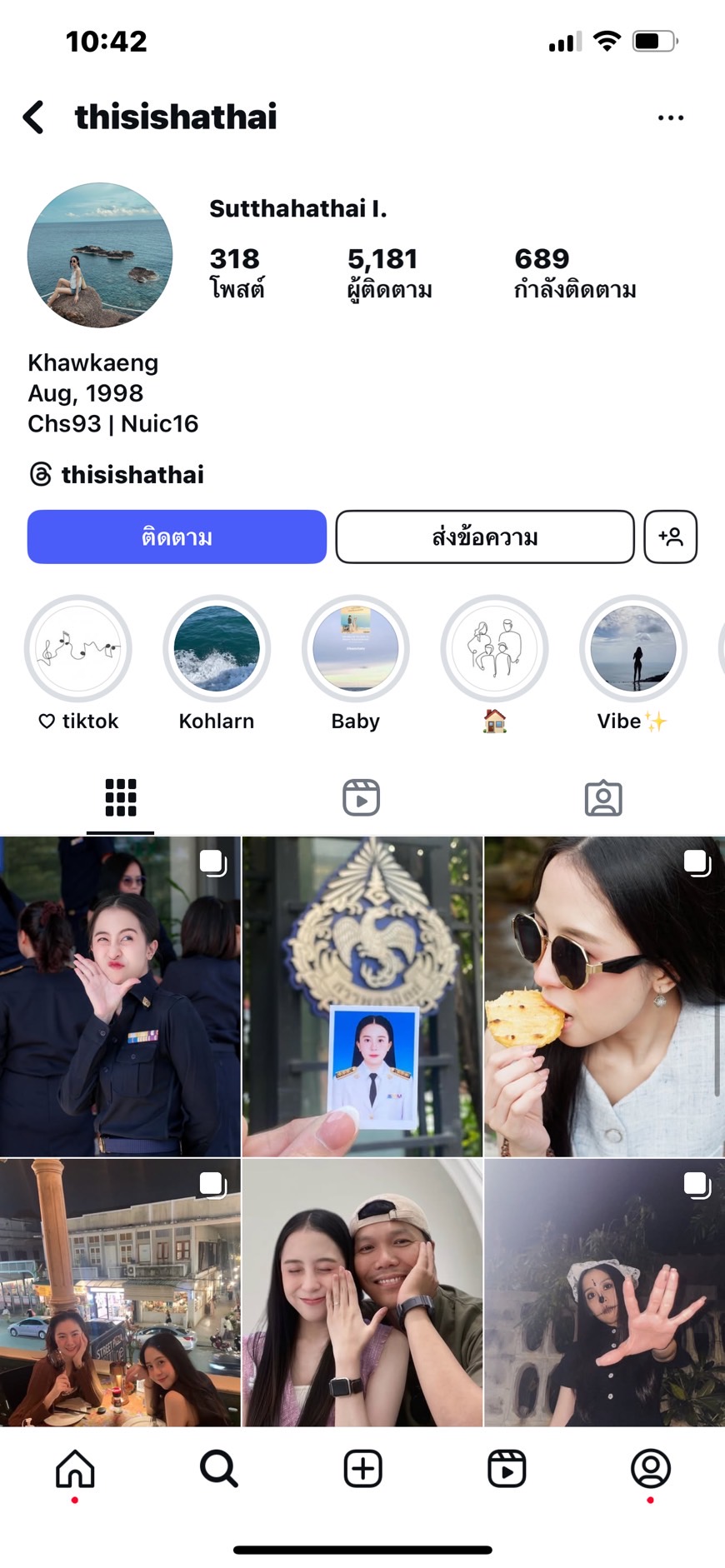Go to the Home feed tab
The height and width of the screenshot is (1568, 725).
point(75,1468)
